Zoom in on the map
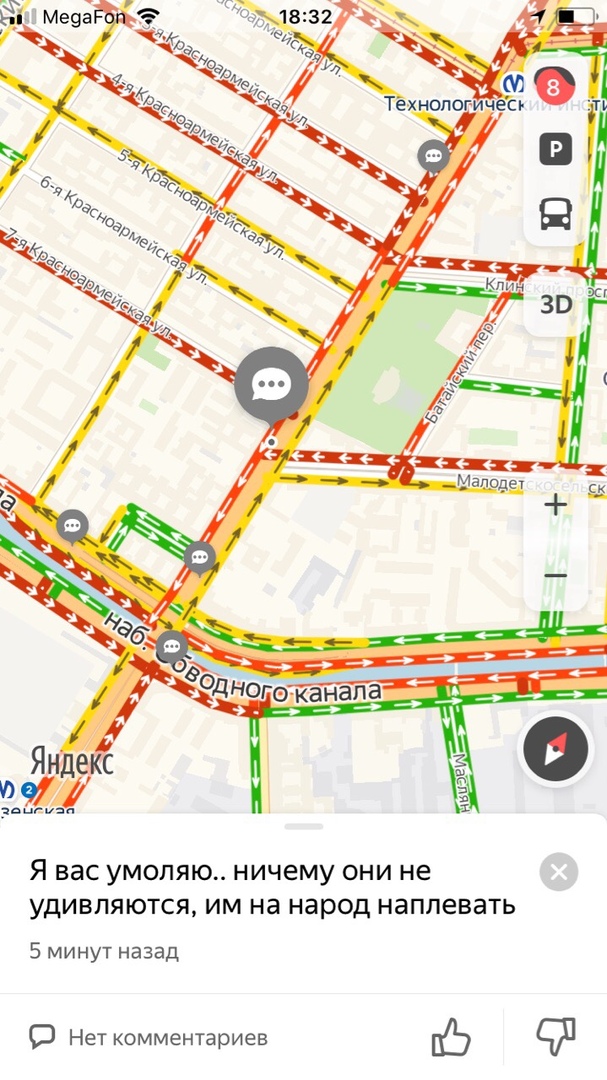The width and height of the screenshot is (607, 1080). (555, 505)
